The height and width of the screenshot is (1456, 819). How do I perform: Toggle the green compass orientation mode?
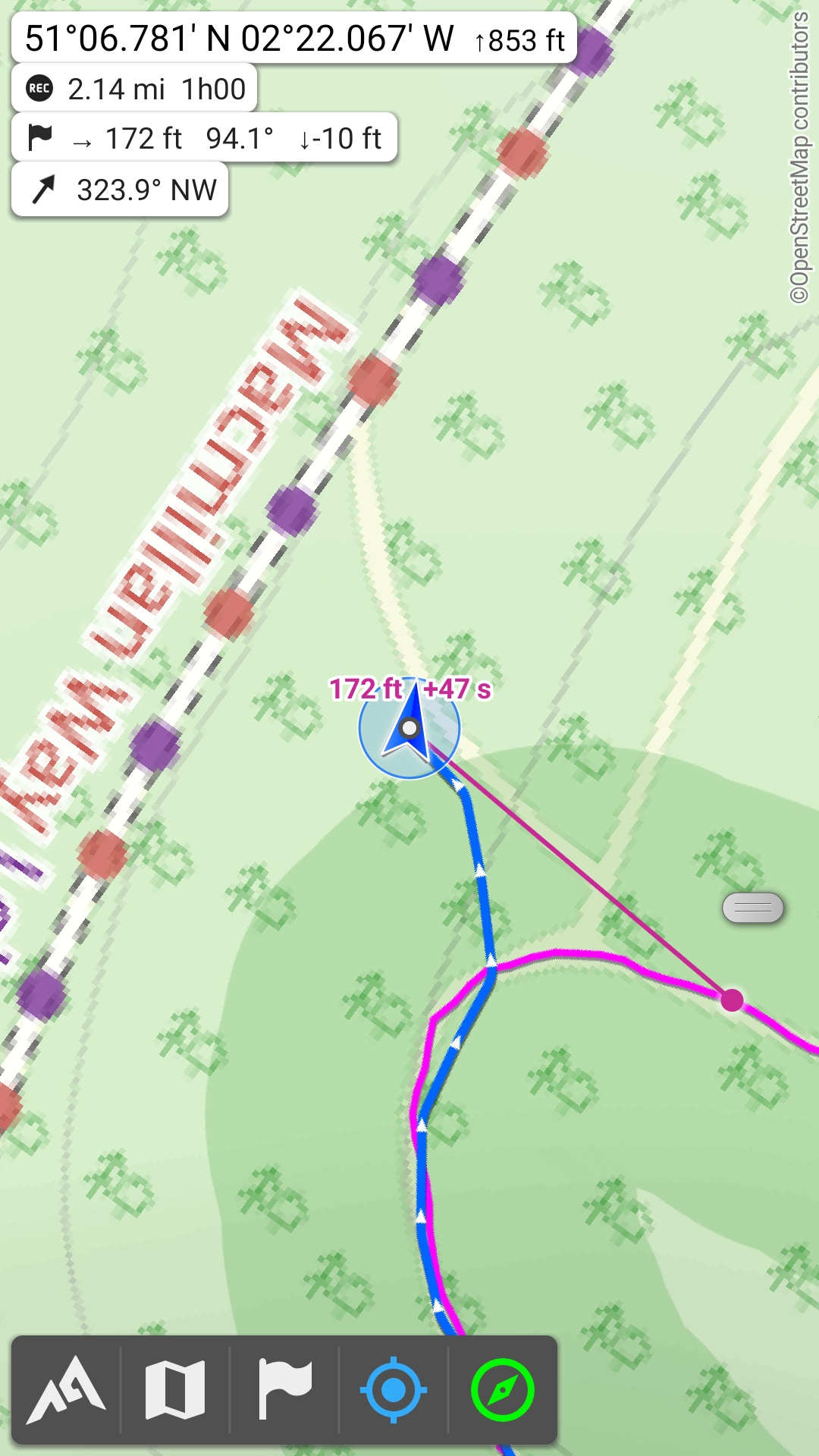(502, 1390)
